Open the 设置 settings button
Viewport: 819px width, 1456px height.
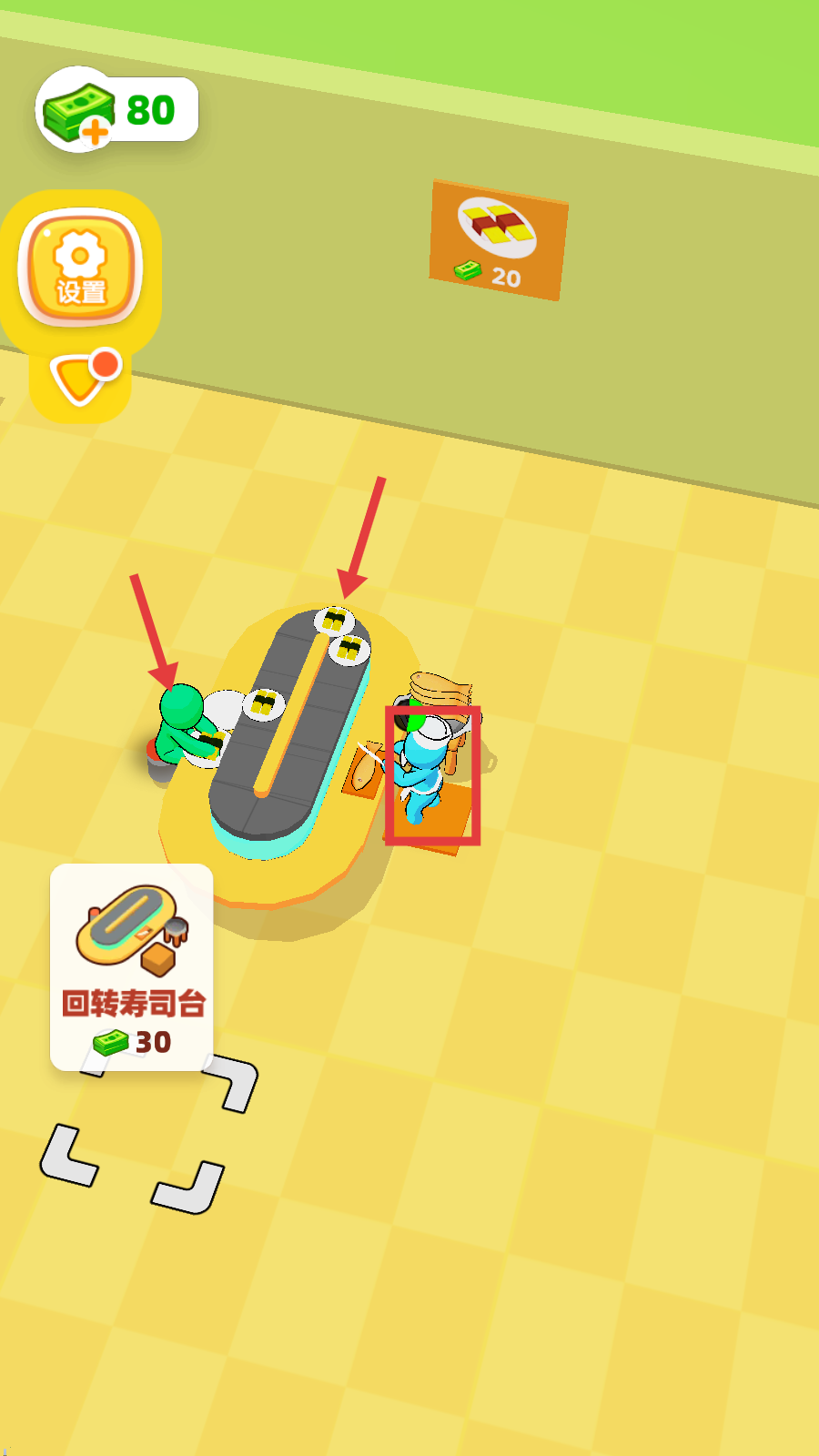point(81,268)
